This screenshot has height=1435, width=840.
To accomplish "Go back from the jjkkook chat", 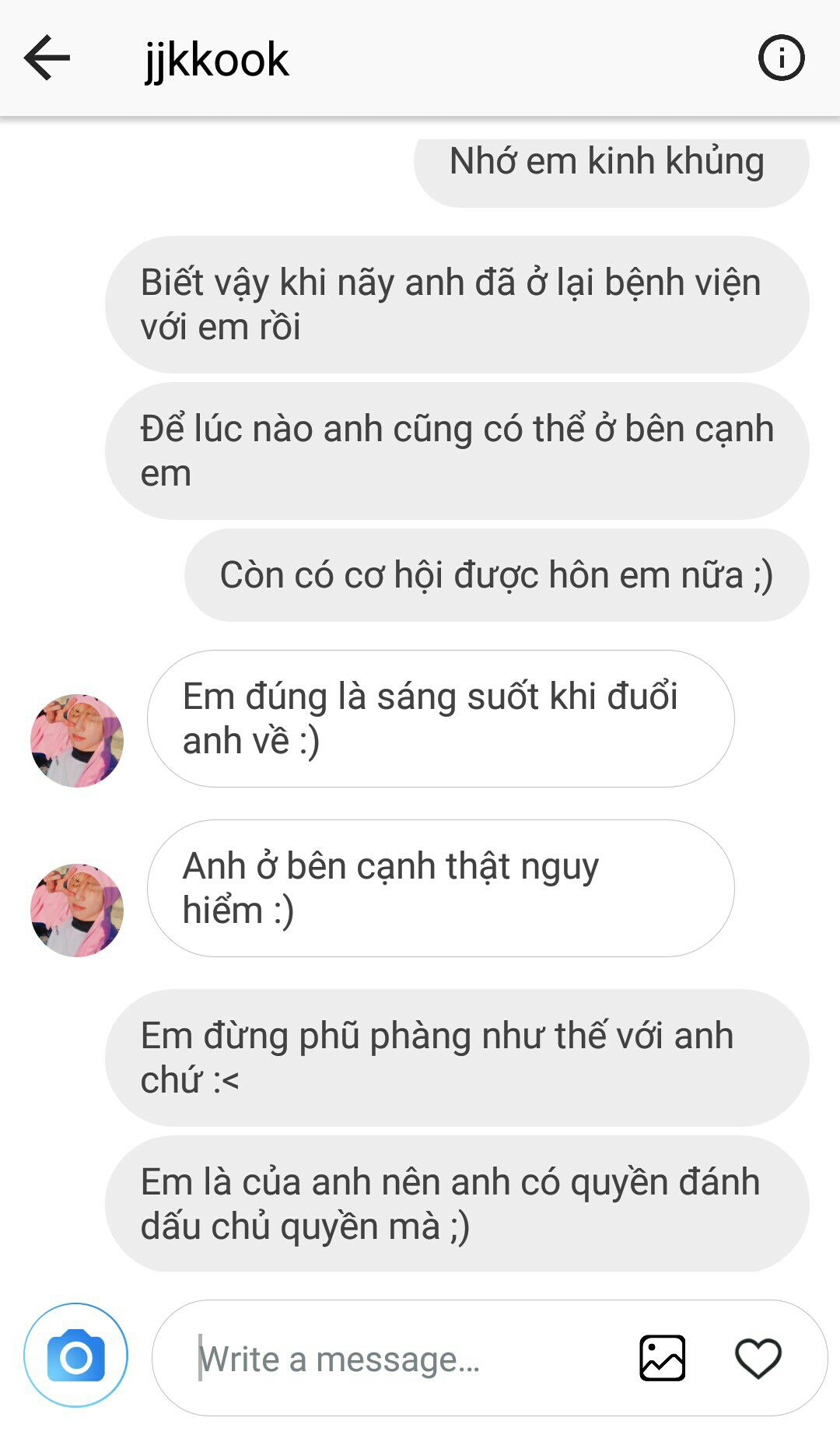I will (x=47, y=58).
